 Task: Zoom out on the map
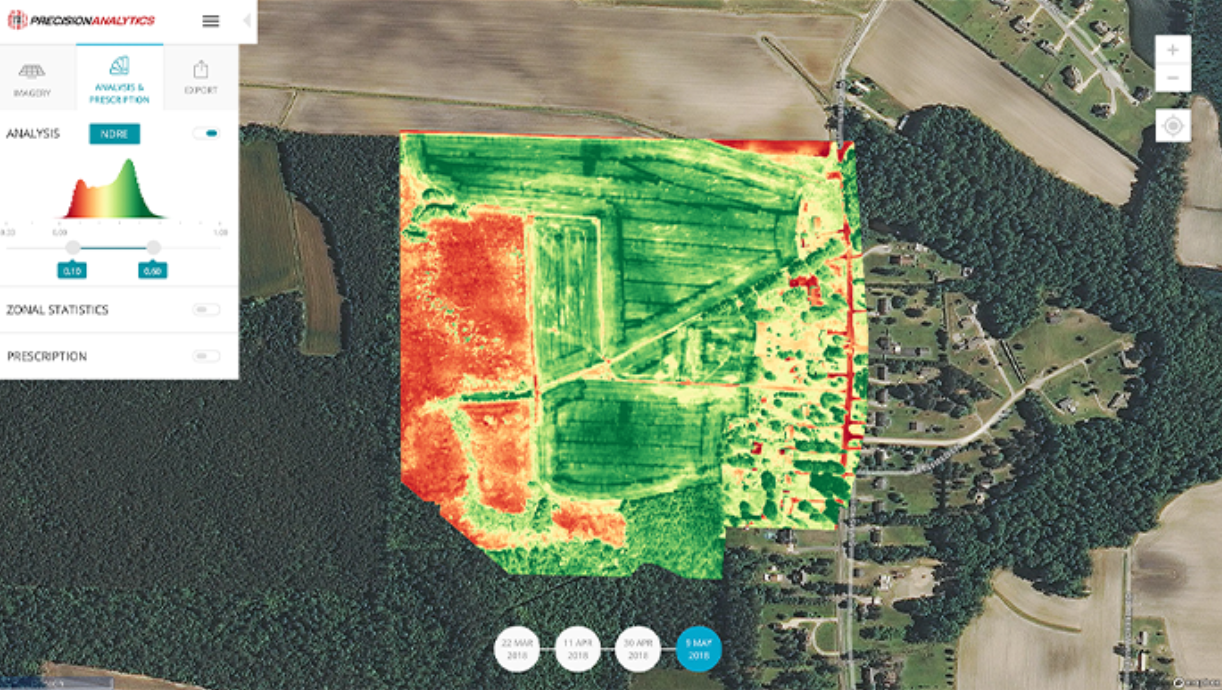[x=1173, y=78]
